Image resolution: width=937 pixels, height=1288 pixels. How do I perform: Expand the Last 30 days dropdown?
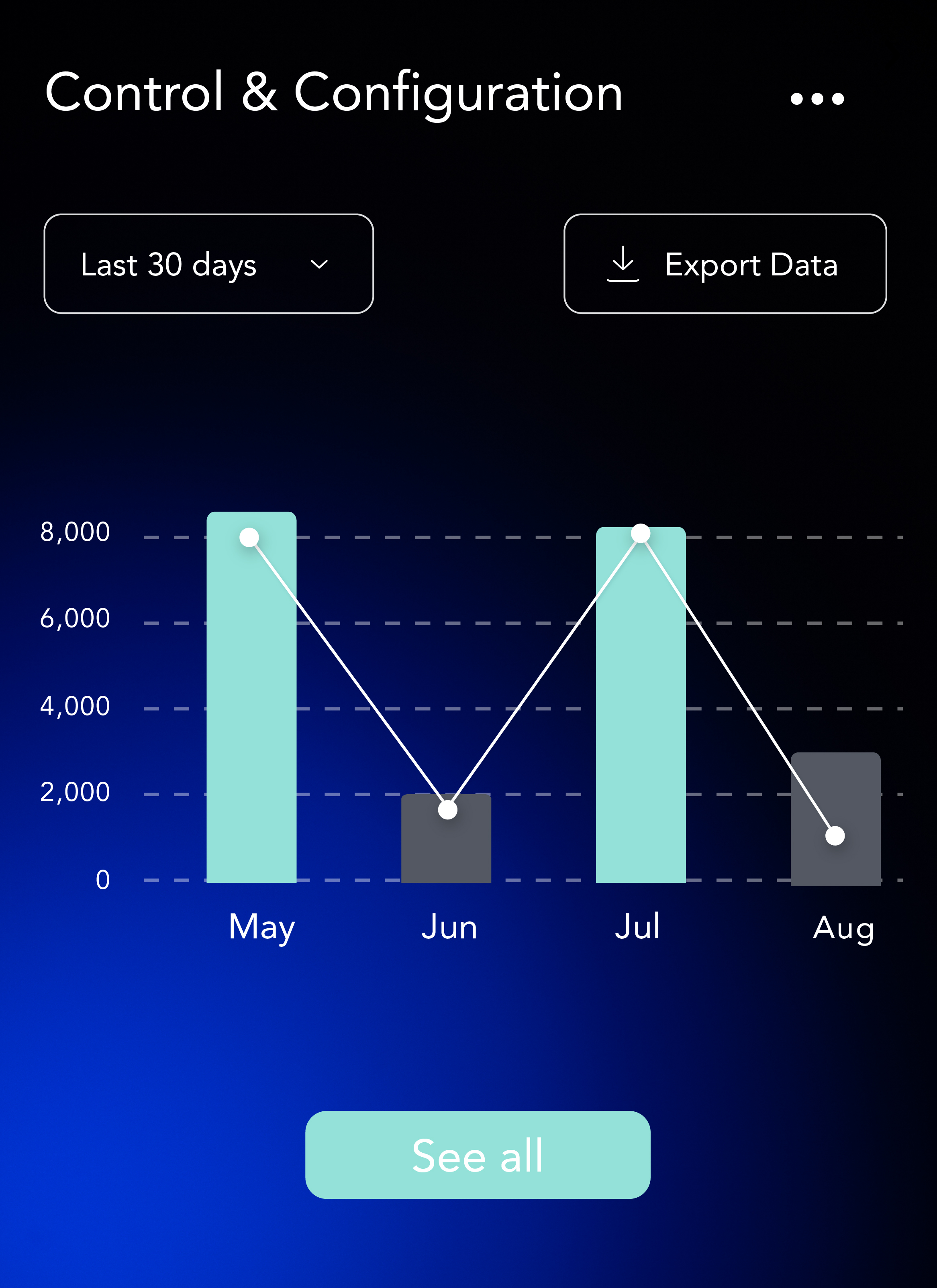(x=208, y=264)
